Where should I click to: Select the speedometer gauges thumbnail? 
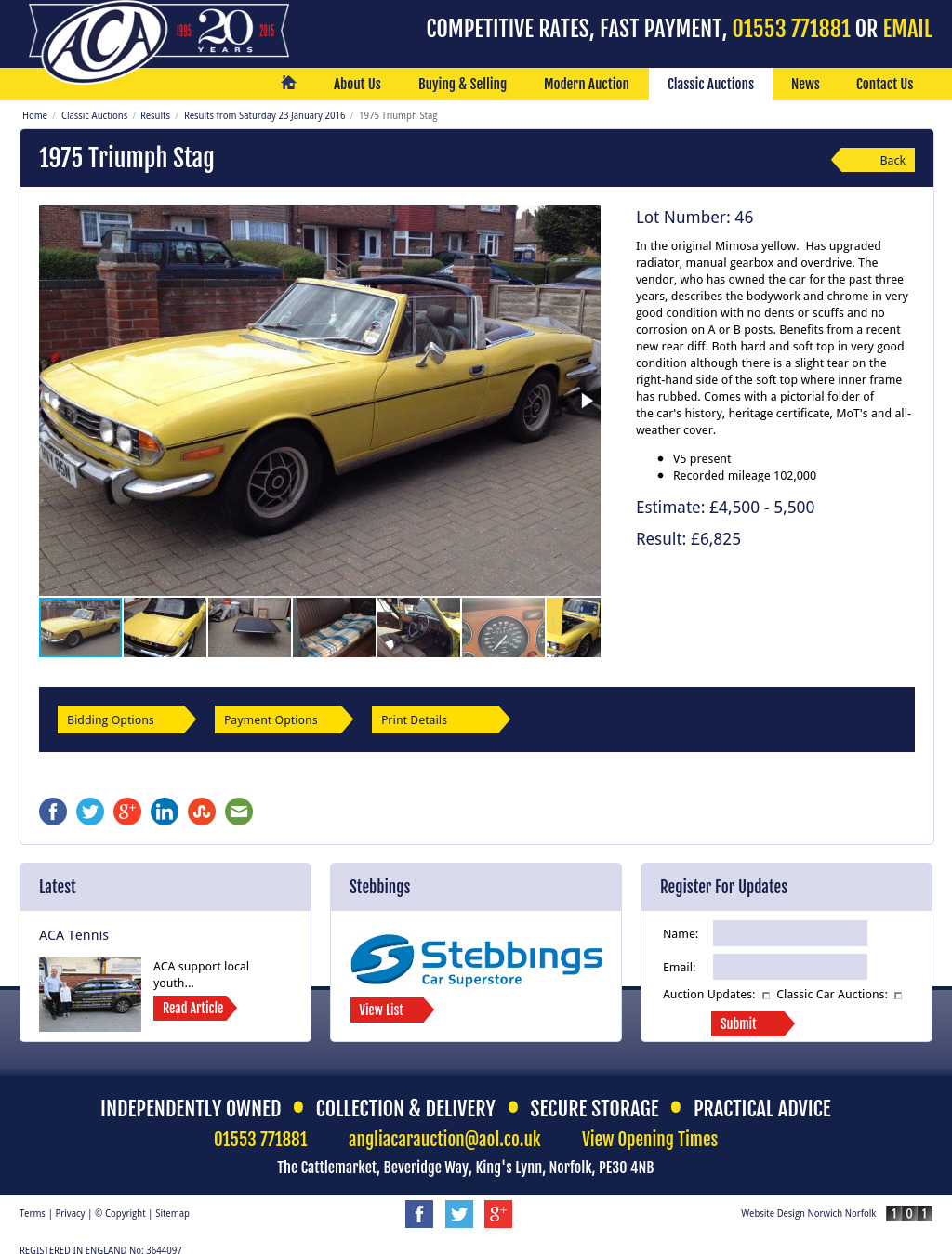[503, 627]
